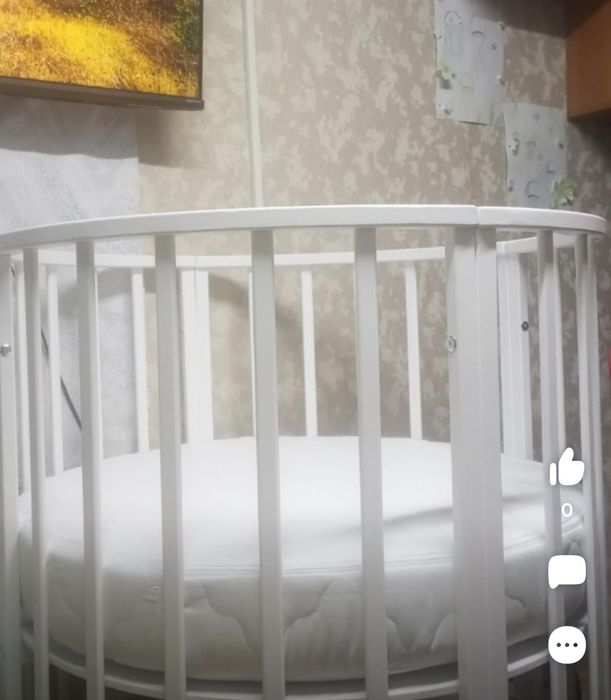Open the comments bubble
This screenshot has height=700, width=611.
[567, 572]
